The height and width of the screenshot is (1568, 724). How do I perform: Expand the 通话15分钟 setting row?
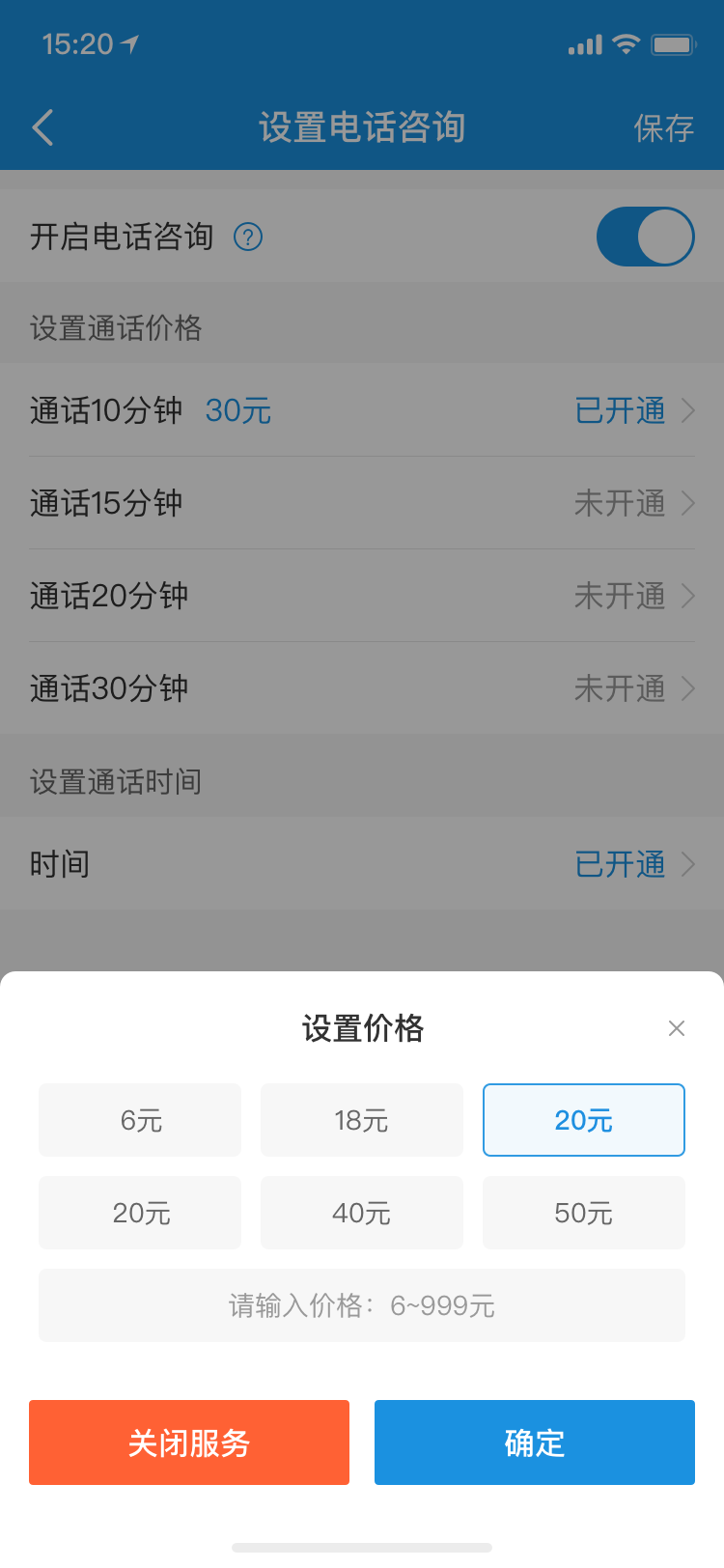[362, 503]
